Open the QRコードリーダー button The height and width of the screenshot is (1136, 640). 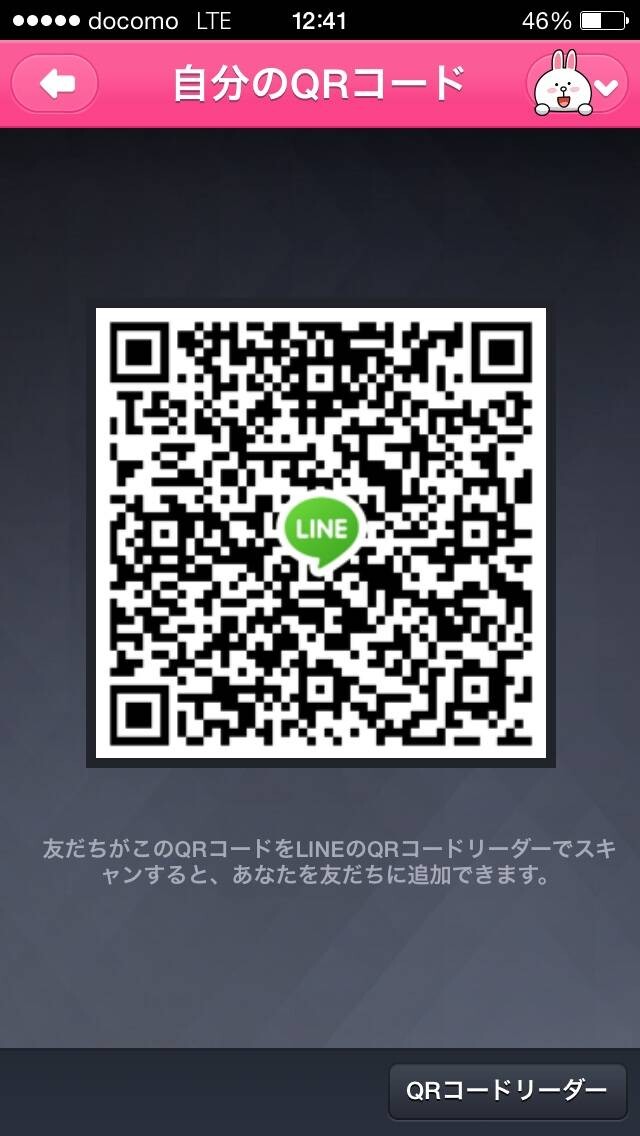pyautogui.click(x=507, y=1090)
